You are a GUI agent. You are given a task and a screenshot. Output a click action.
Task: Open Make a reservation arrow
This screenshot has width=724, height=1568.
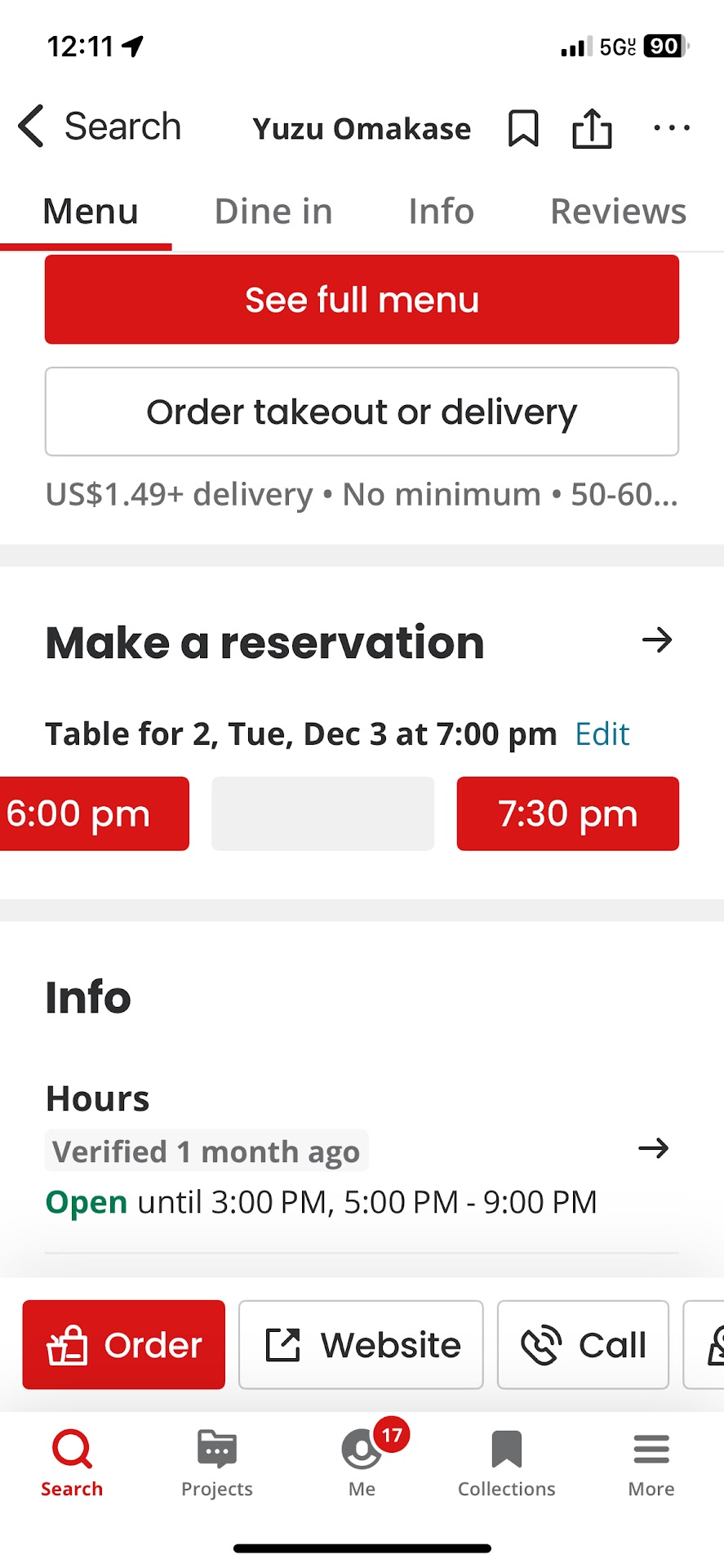coord(656,641)
